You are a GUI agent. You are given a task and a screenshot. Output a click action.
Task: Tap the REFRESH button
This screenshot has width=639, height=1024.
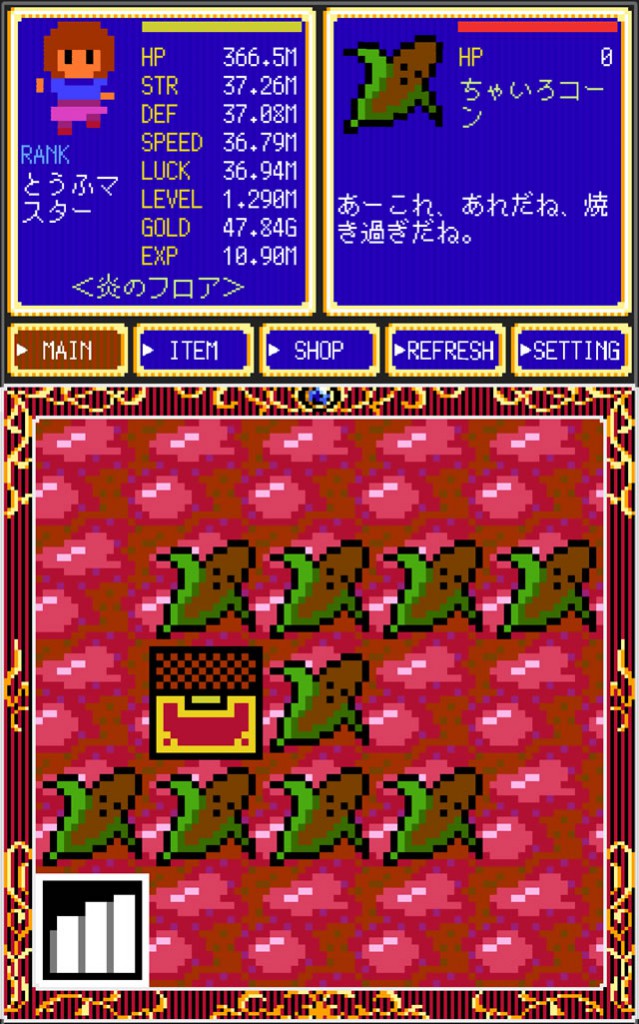point(445,351)
